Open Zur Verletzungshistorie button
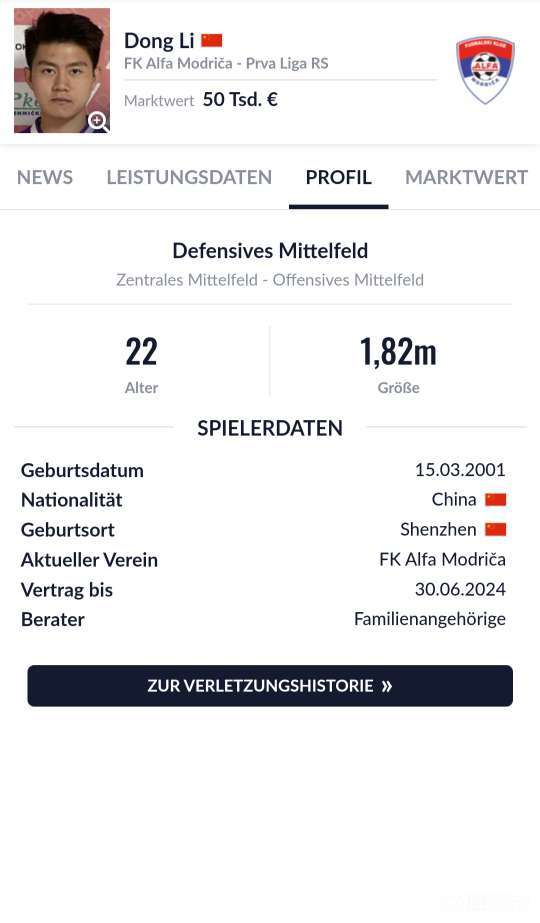Image resolution: width=540 pixels, height=923 pixels. pos(270,686)
